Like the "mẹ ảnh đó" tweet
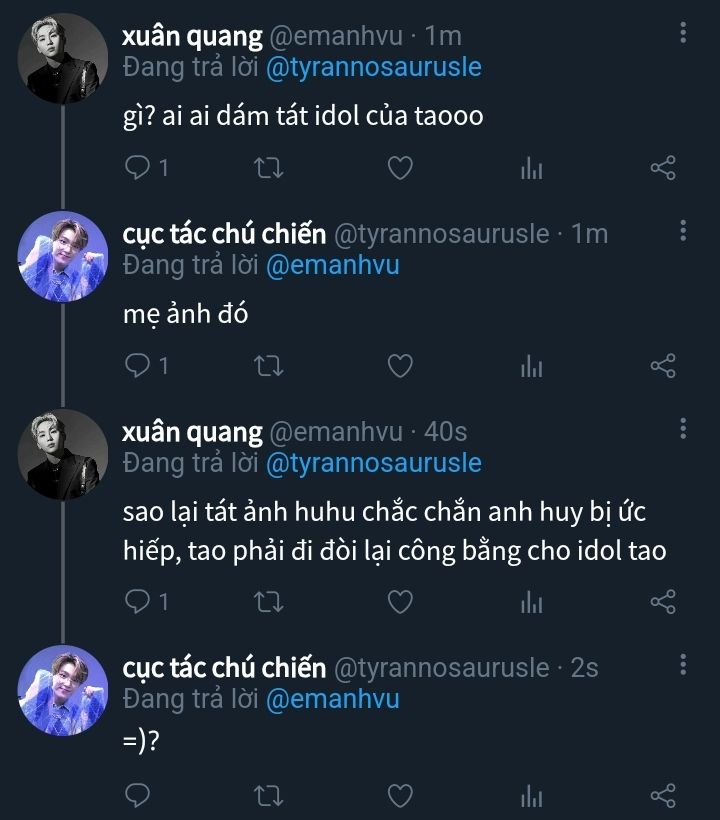 point(400,366)
